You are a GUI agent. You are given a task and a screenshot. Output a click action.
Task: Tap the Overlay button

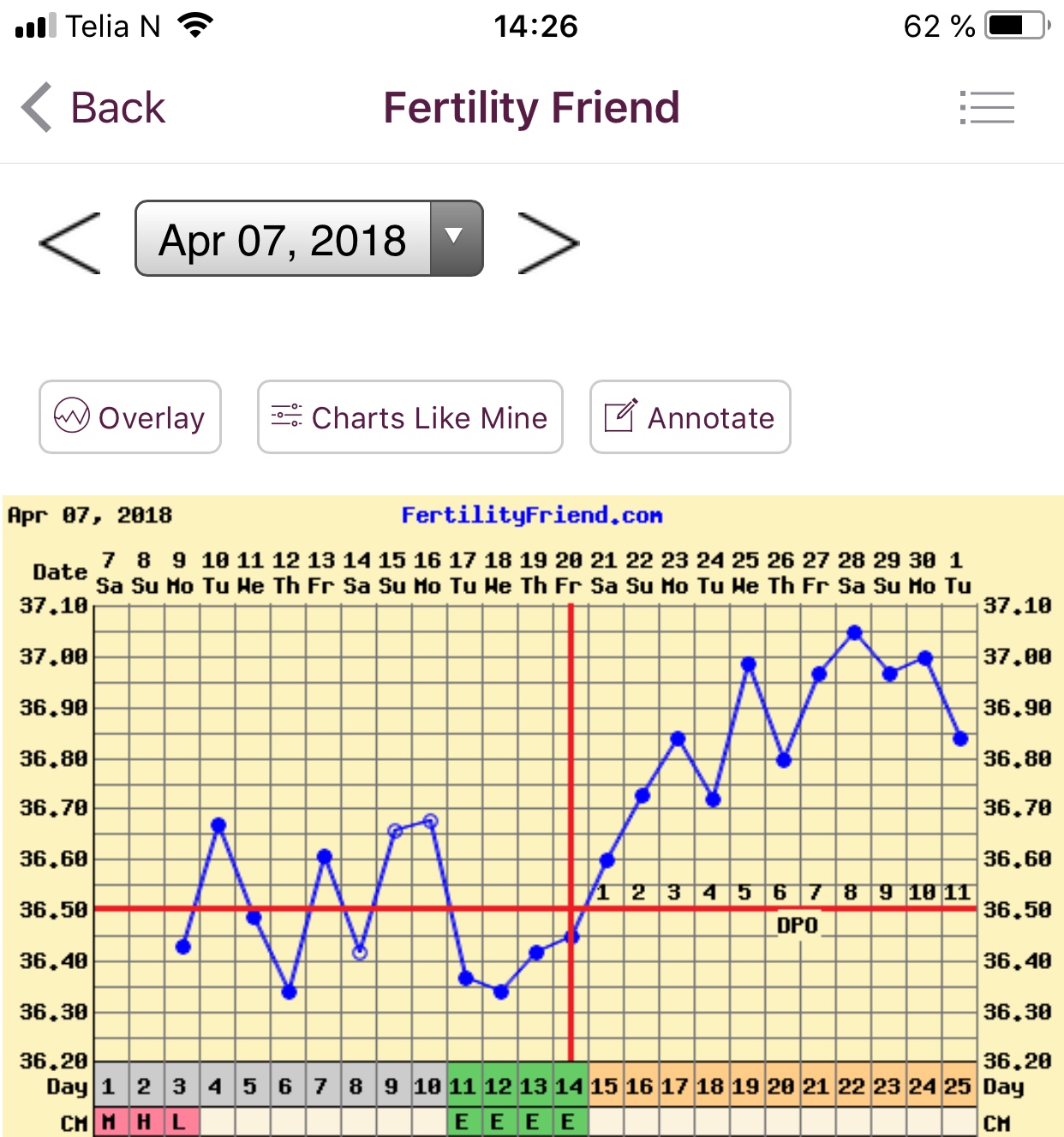pyautogui.click(x=130, y=417)
